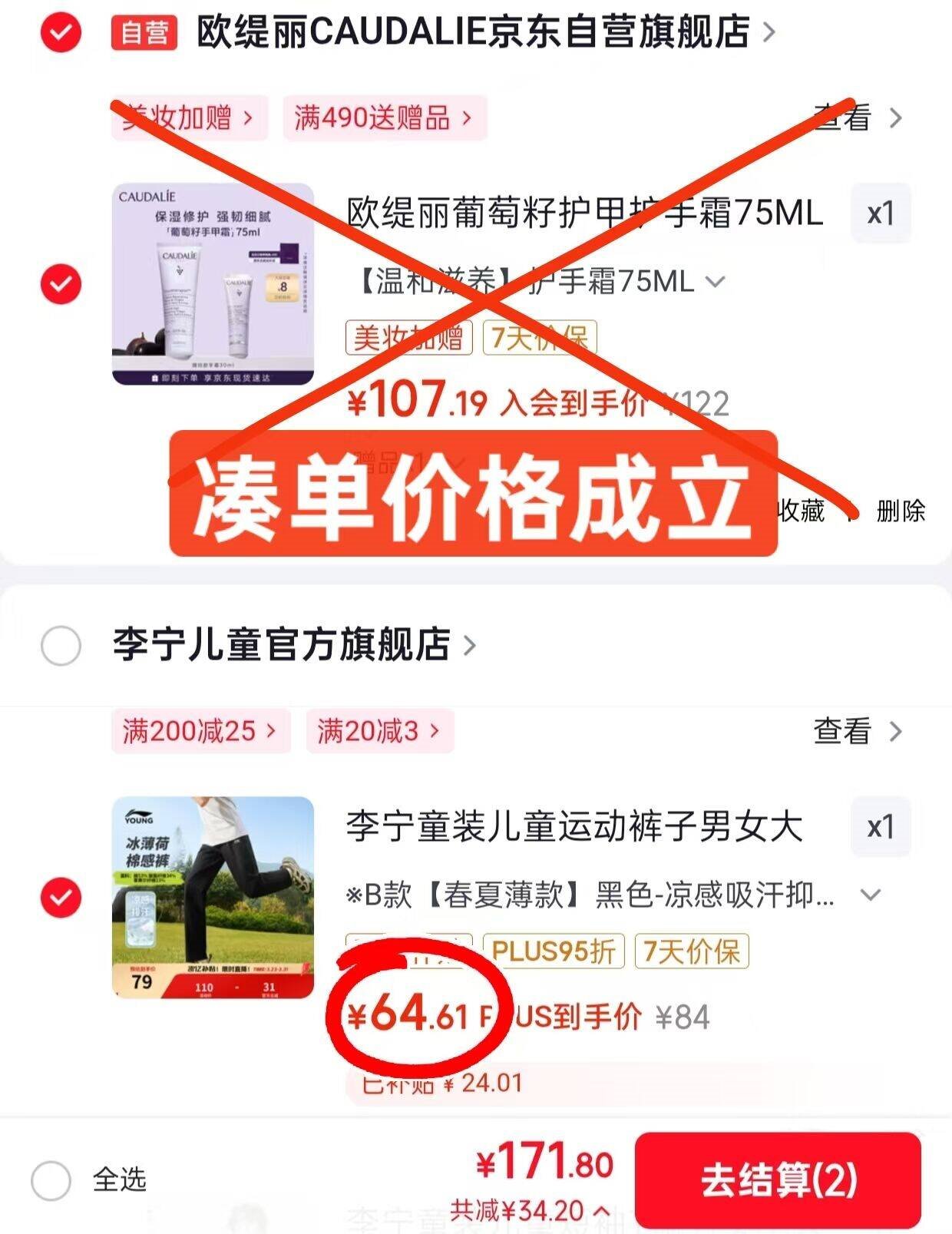This screenshot has height=1234, width=952.
Task: Toggle the 全选 select-all checkbox
Action: tap(51, 1180)
